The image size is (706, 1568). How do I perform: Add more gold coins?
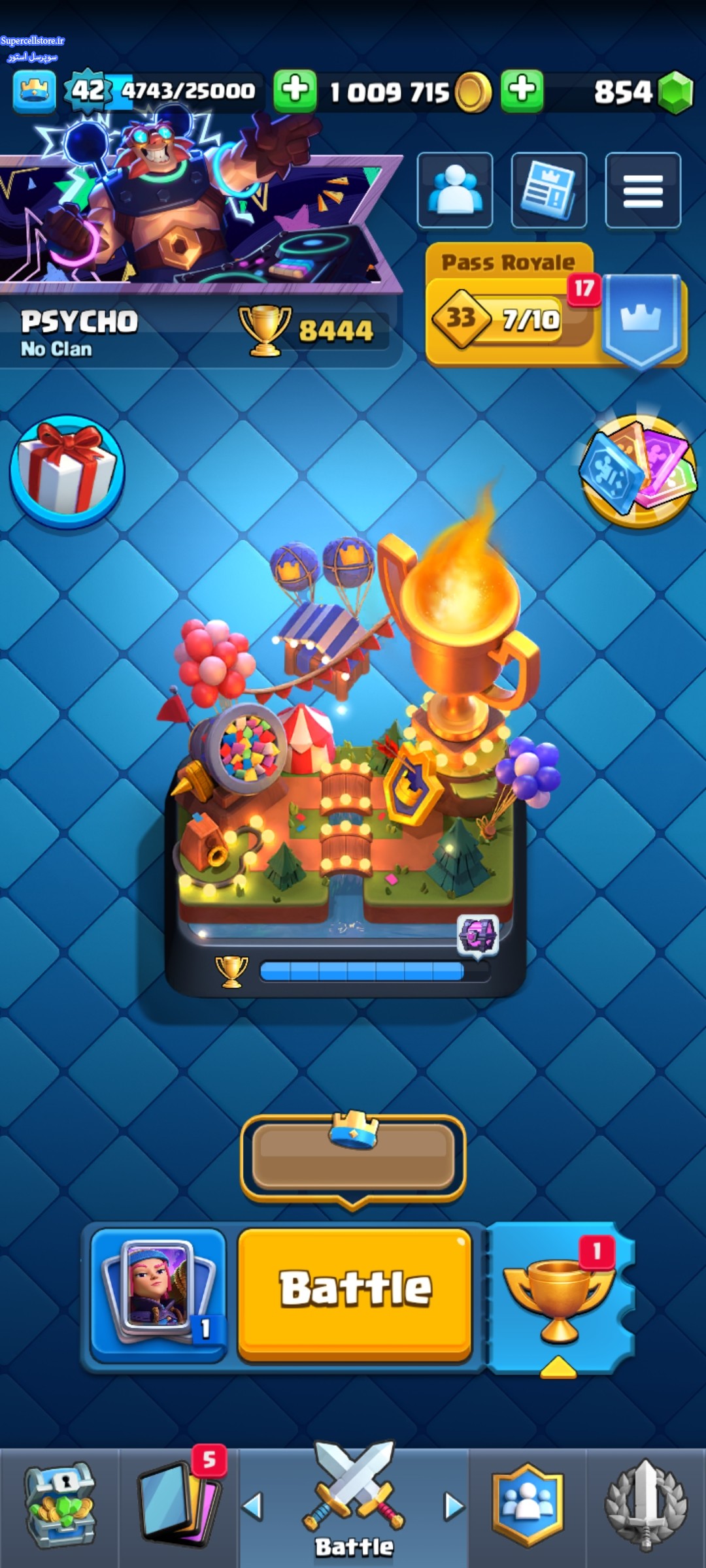coord(295,91)
